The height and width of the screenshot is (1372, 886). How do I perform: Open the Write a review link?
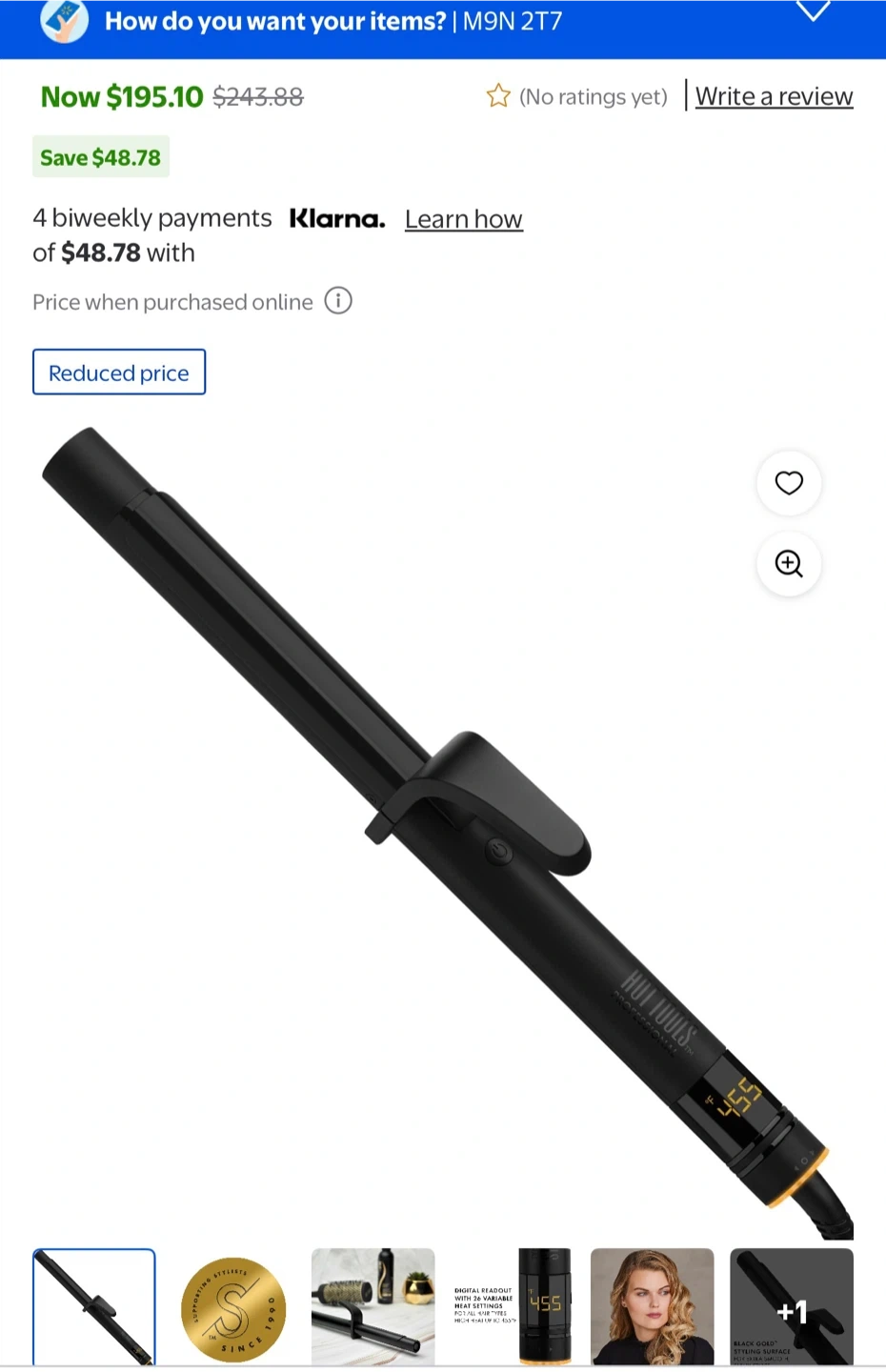774,96
